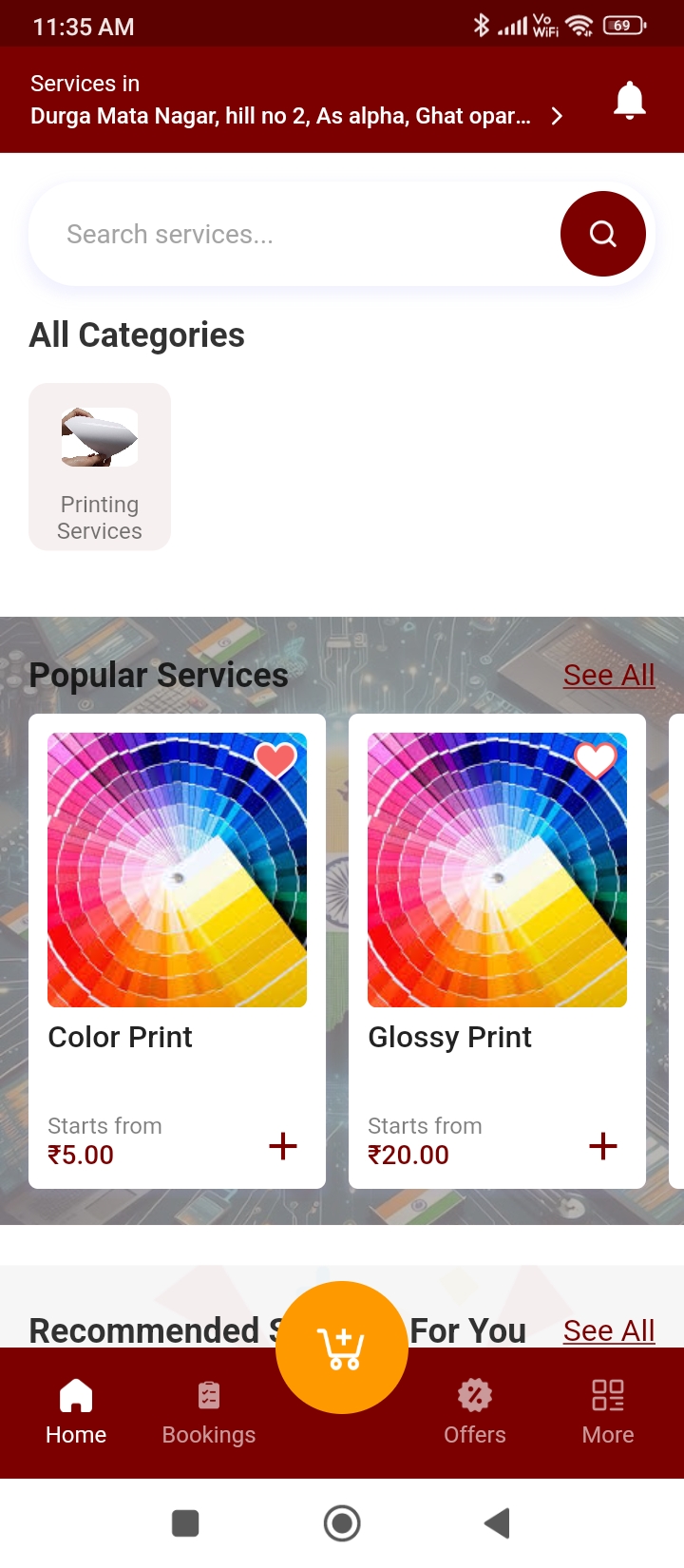Open See All for Popular Services
The height and width of the screenshot is (1568, 684).
pos(609,675)
